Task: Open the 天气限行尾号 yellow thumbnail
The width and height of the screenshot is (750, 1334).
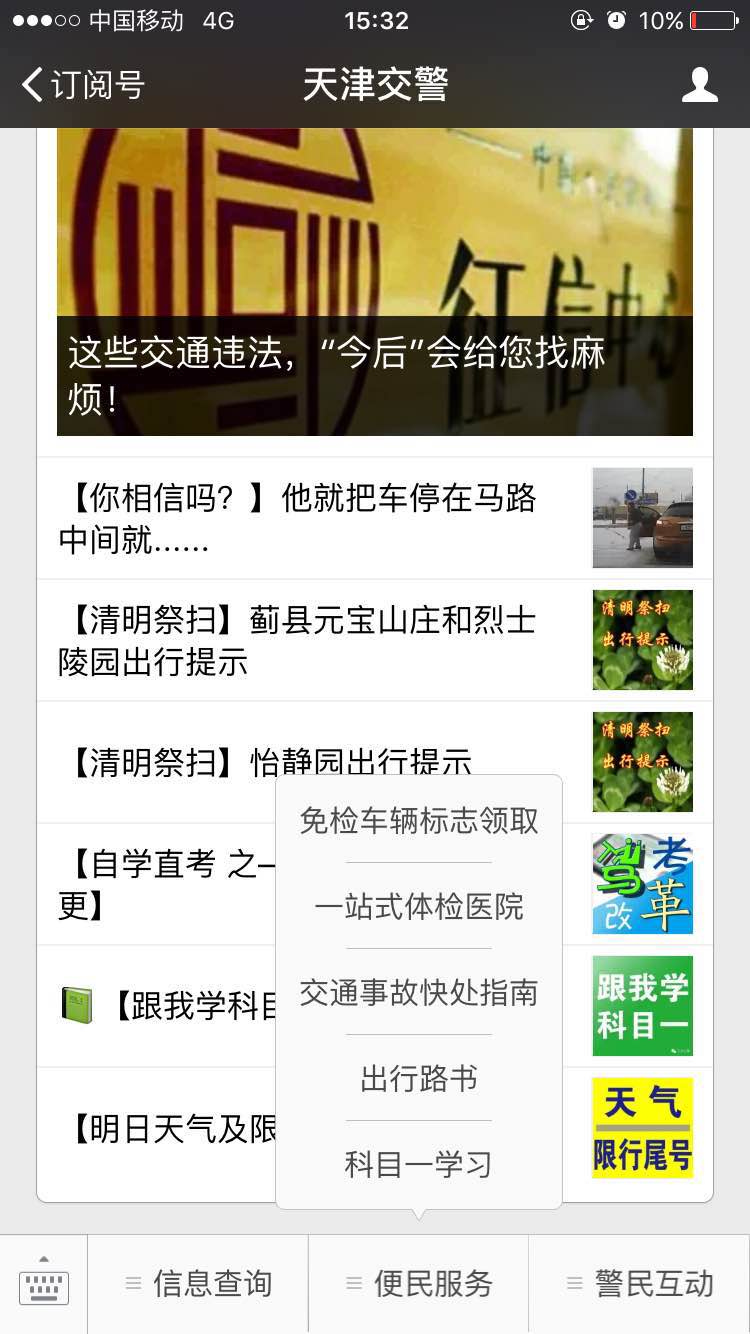Action: [x=642, y=1128]
